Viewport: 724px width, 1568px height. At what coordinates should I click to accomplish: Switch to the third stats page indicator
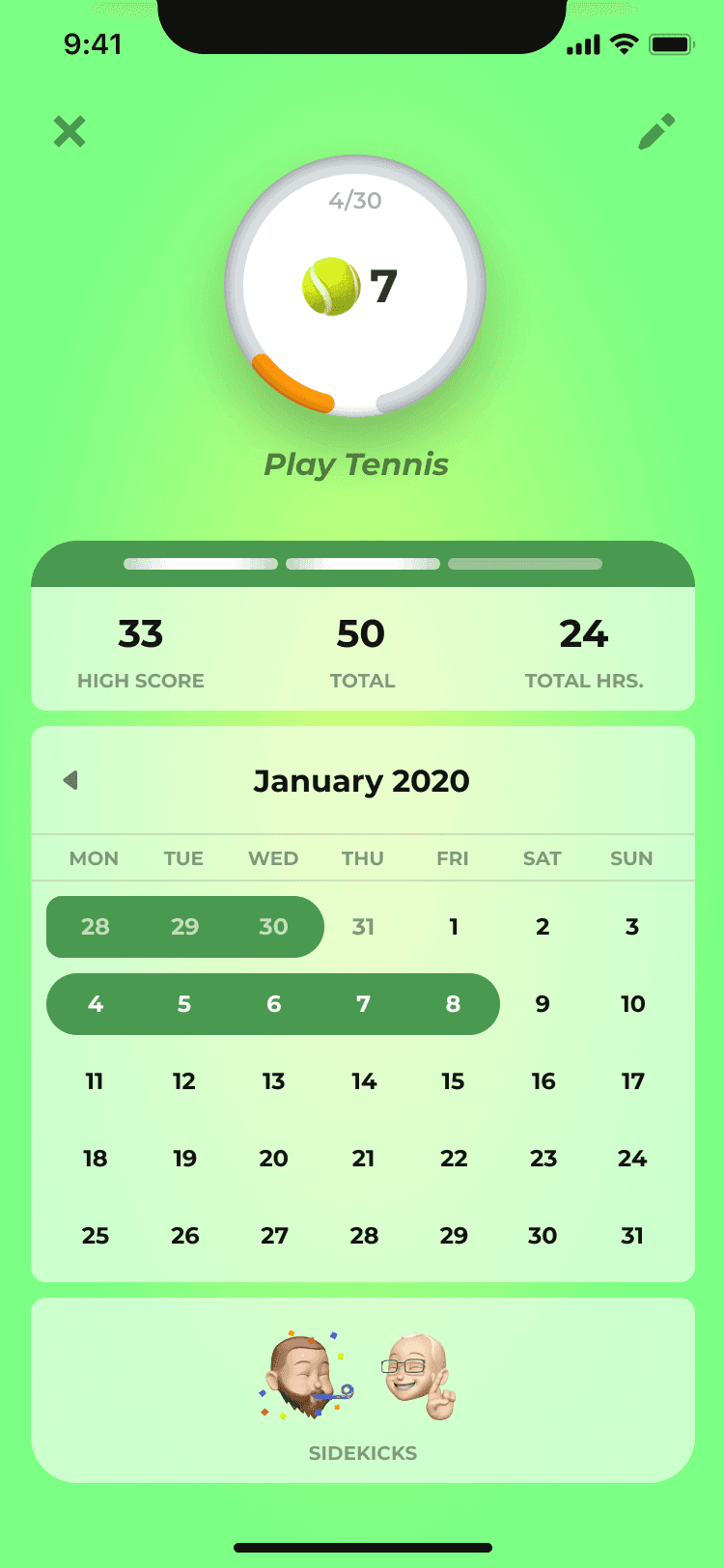click(525, 564)
